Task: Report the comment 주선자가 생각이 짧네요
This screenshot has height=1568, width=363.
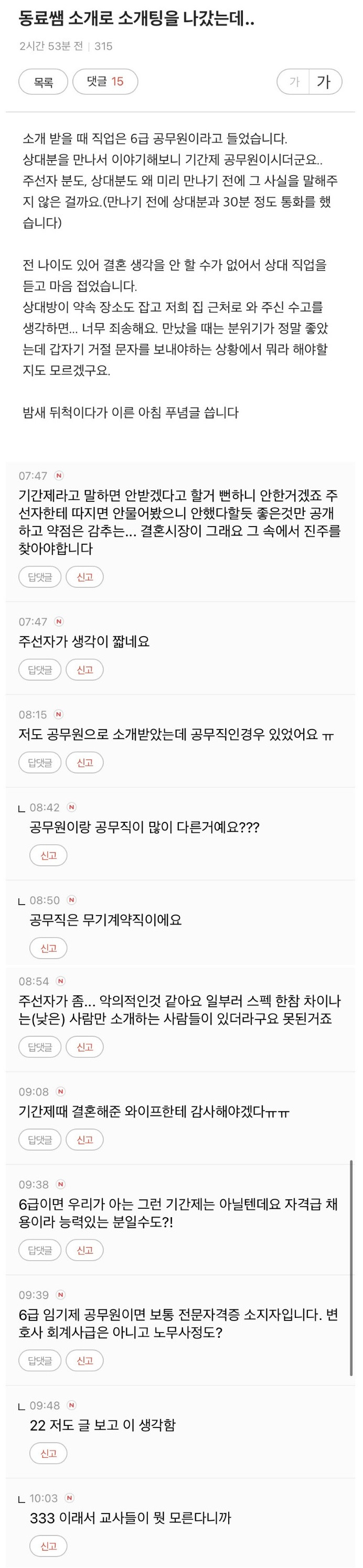Action: [x=84, y=670]
